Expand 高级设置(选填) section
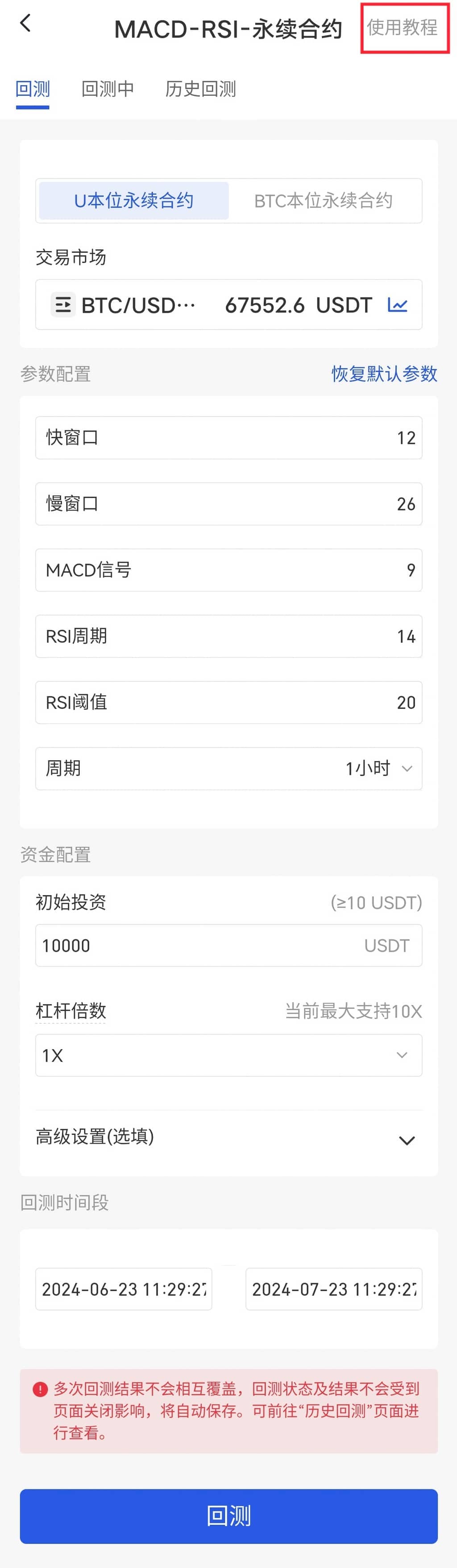Image resolution: width=457 pixels, height=1568 pixels. [228, 1137]
